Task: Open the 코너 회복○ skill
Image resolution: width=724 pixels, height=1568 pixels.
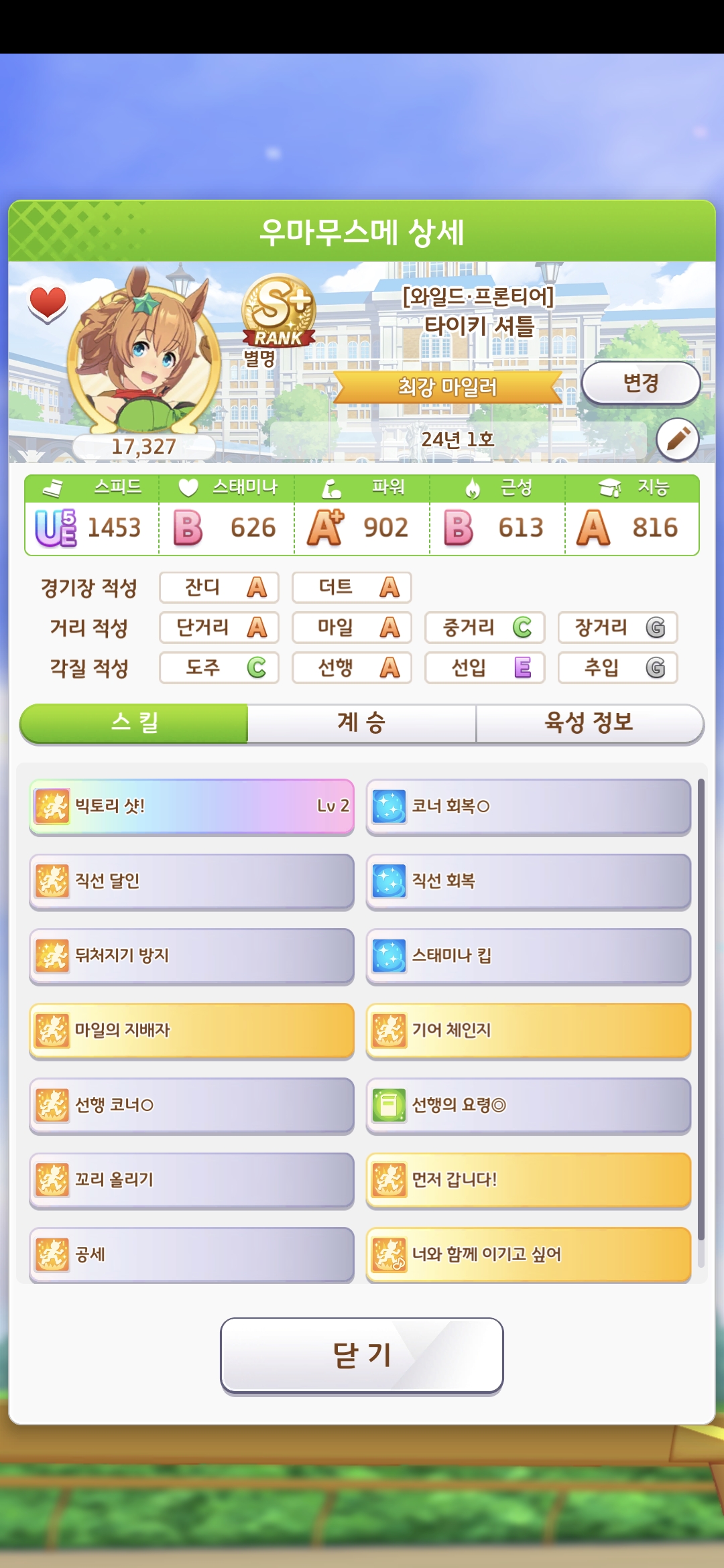Action: pyautogui.click(x=528, y=806)
